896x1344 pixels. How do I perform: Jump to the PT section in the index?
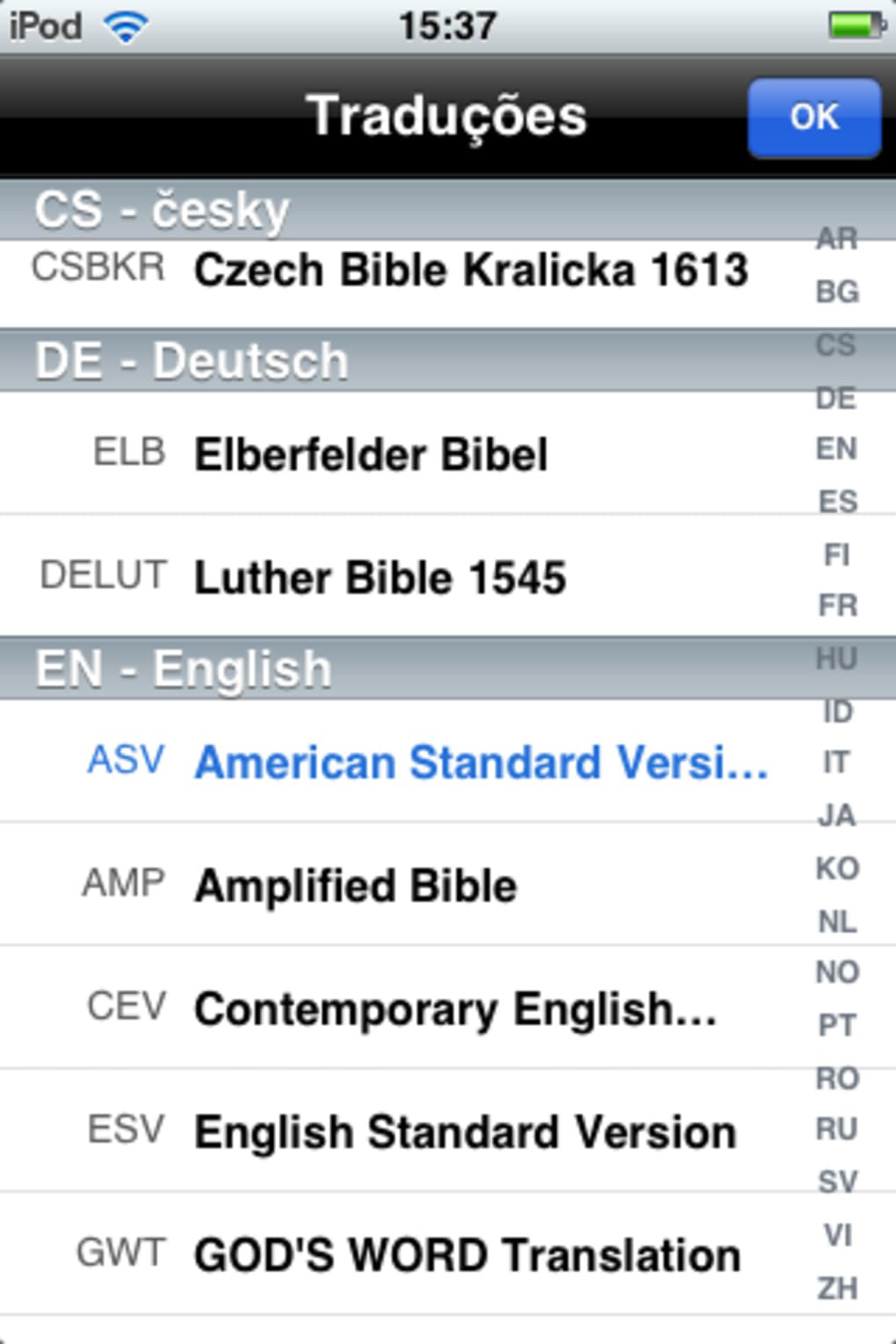click(x=837, y=1025)
